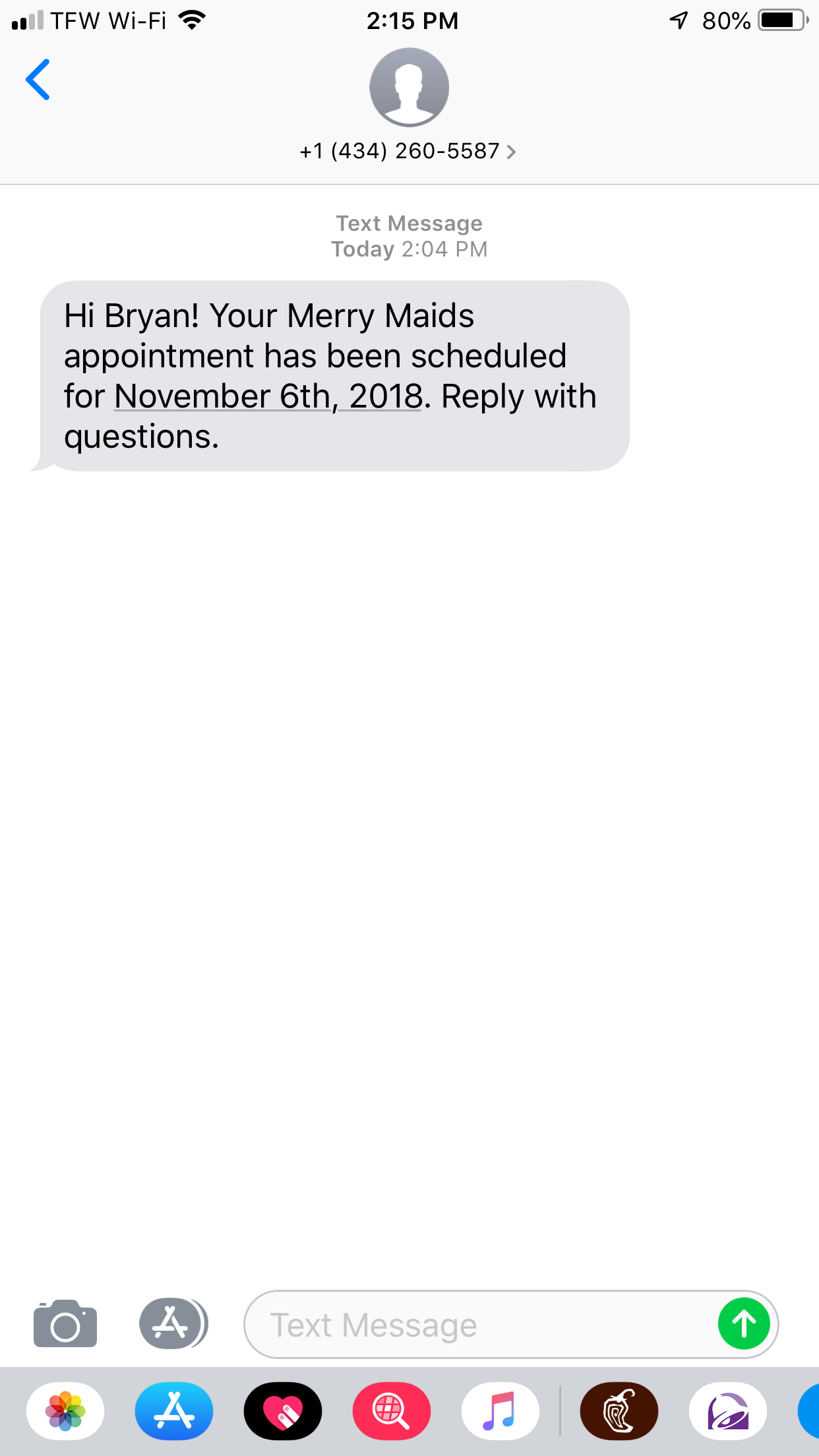Open the Photos app in the app strip
819x1456 pixels.
coord(65,1411)
